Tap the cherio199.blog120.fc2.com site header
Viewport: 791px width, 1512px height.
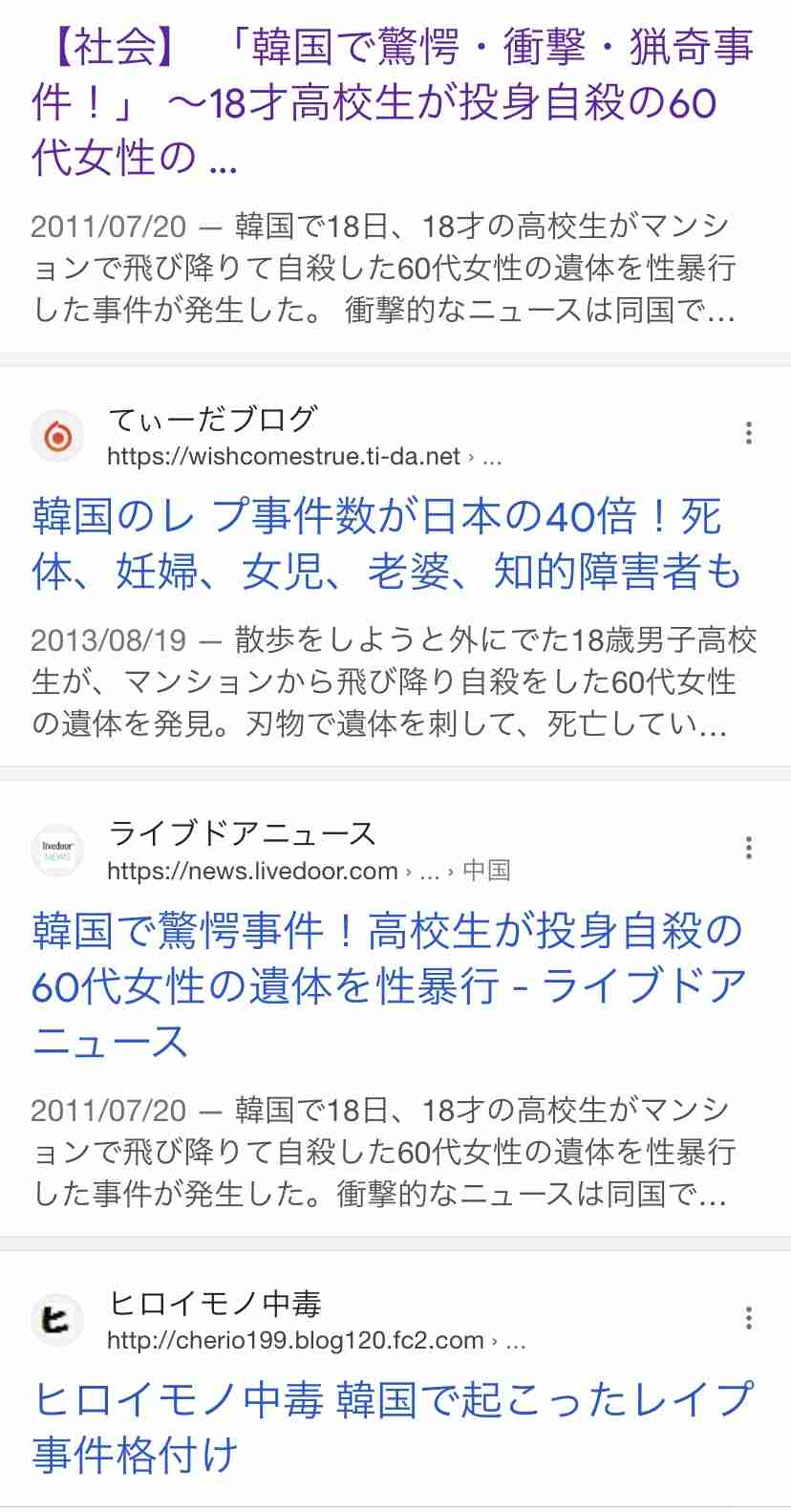279,1322
